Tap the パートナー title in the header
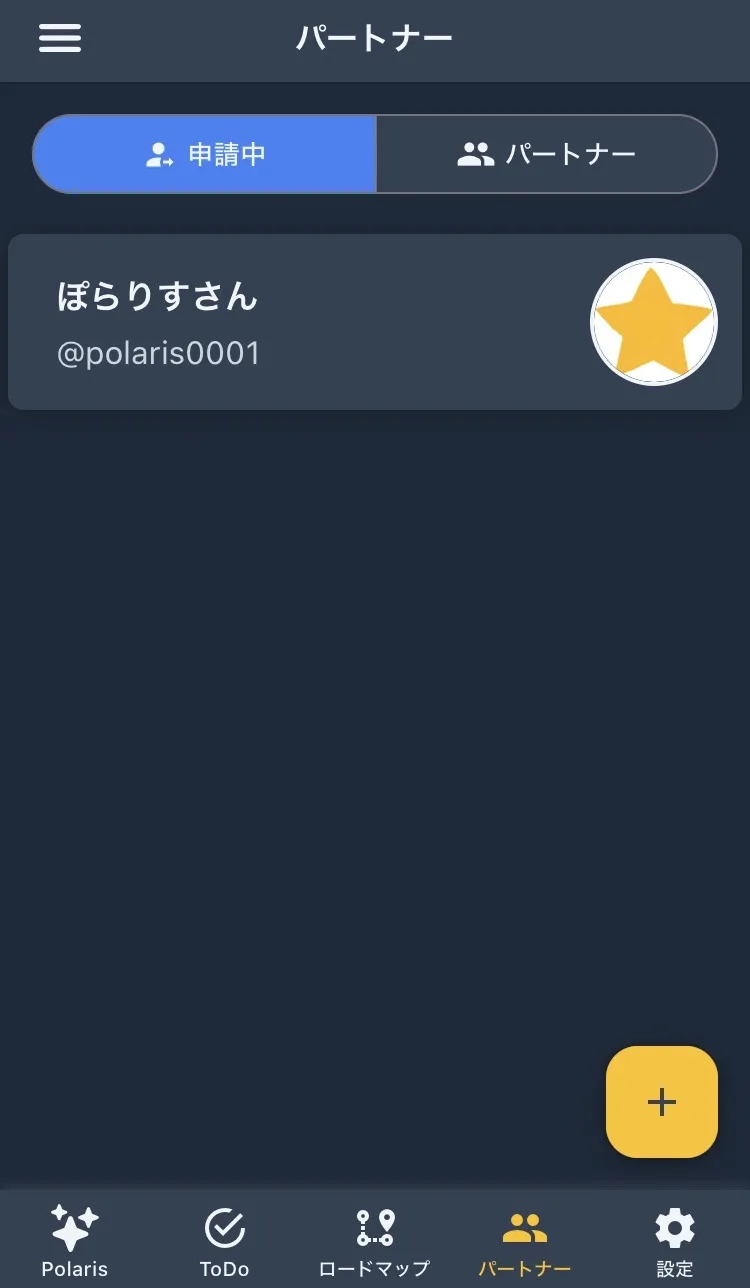The width and height of the screenshot is (750, 1288). [374, 38]
